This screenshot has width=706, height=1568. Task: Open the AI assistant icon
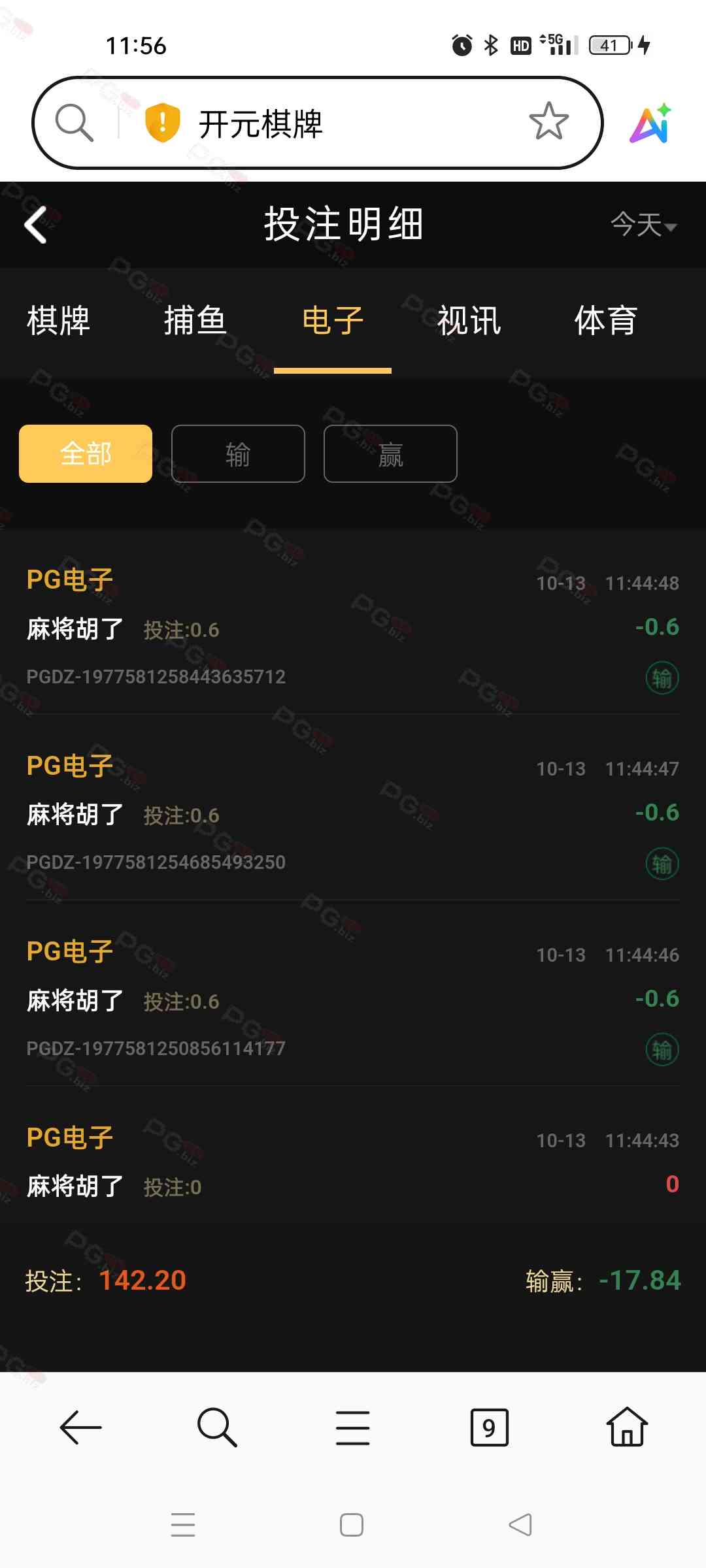click(651, 123)
